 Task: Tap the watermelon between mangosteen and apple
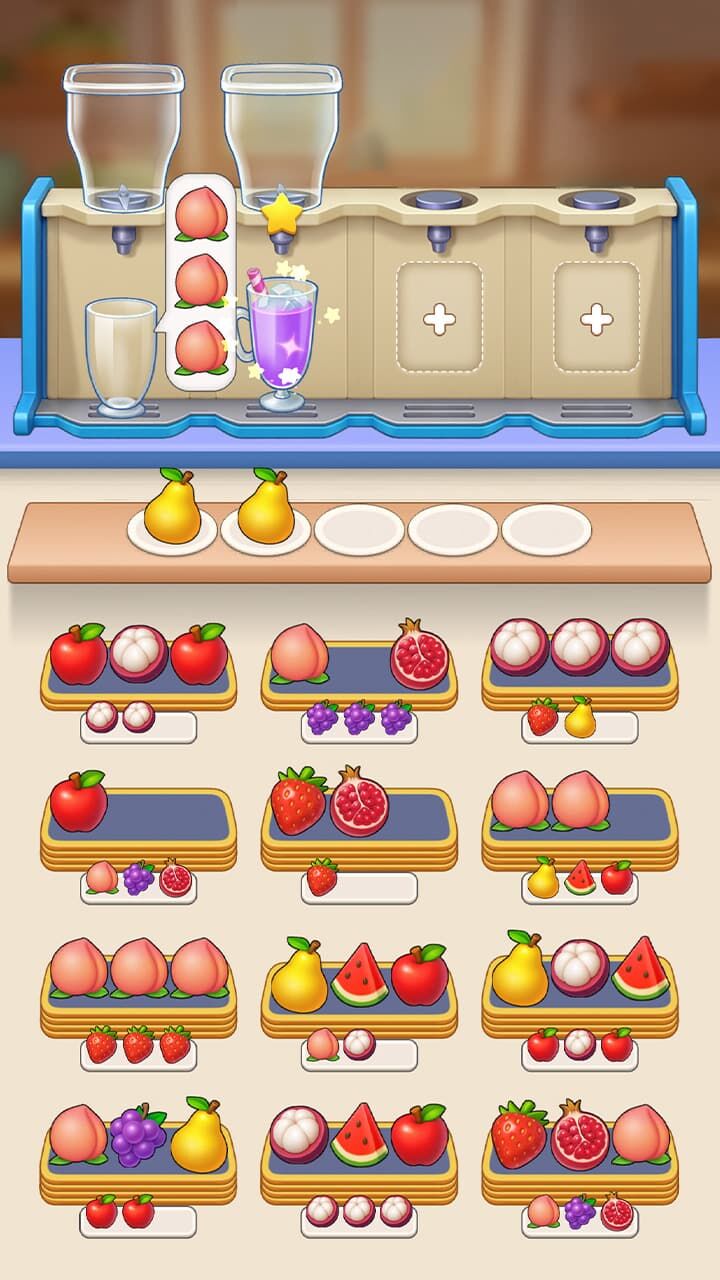[x=359, y=1136]
